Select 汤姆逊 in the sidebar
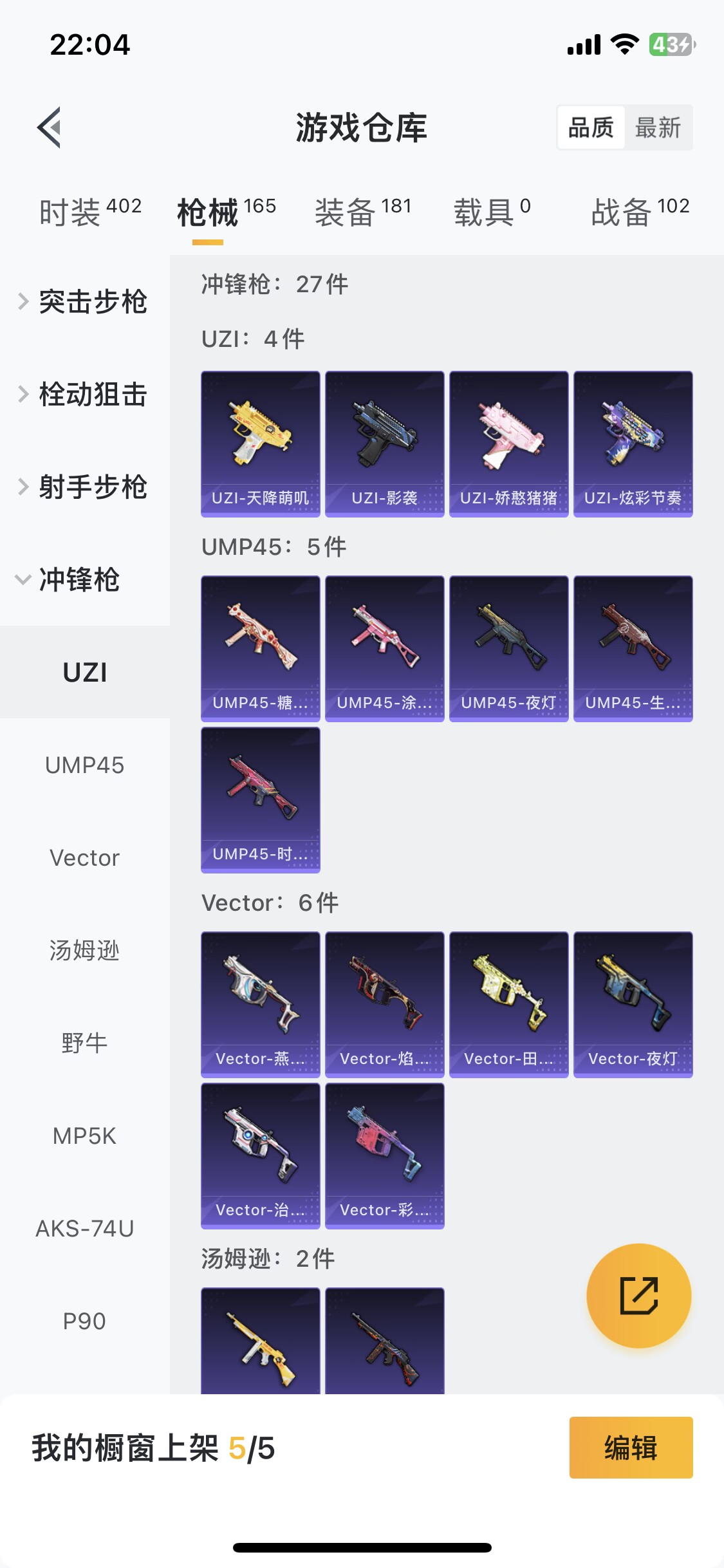The height and width of the screenshot is (1568, 724). point(85,950)
